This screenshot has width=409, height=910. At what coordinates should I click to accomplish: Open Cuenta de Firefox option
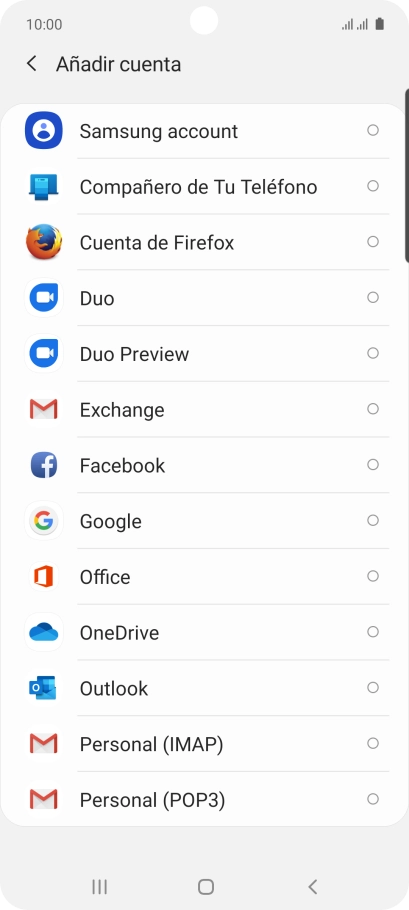(204, 243)
